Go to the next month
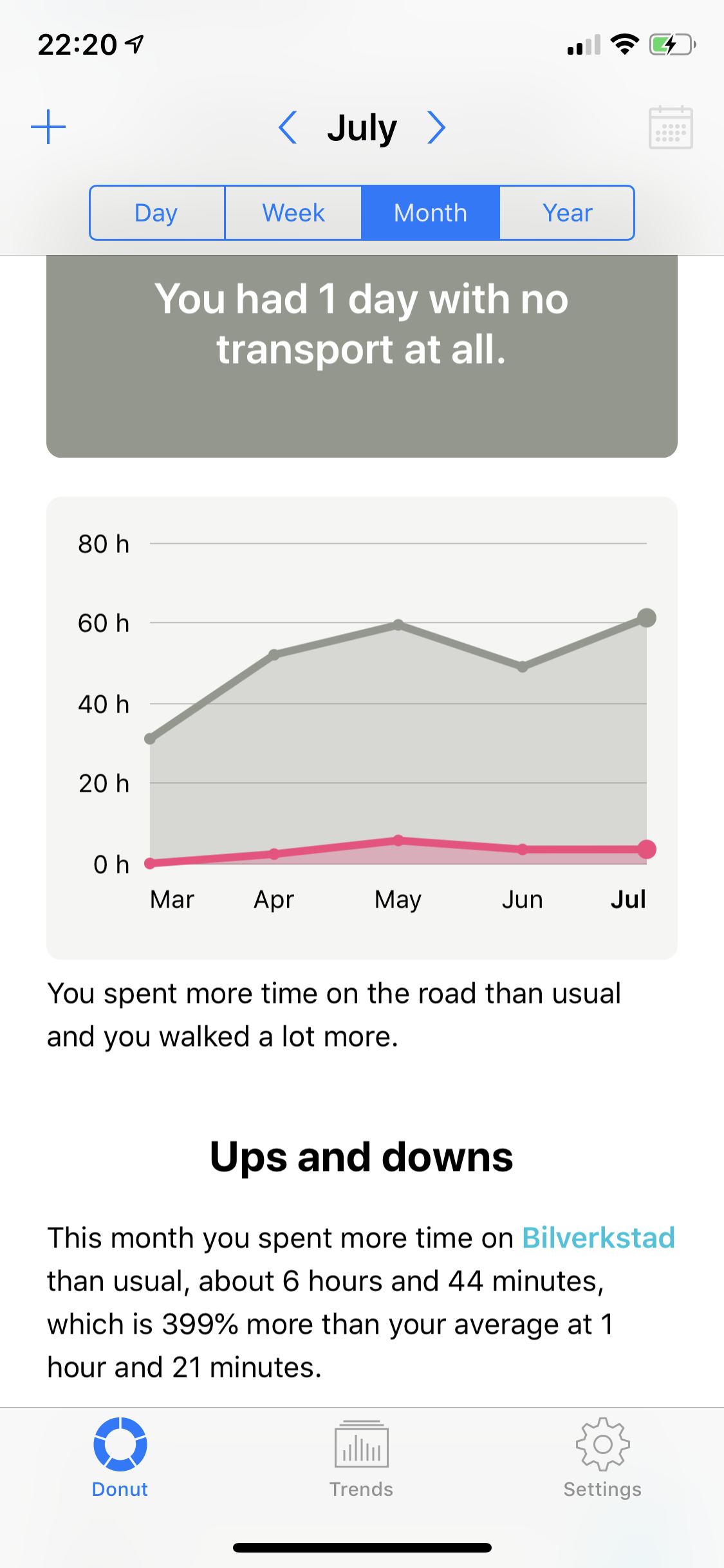This screenshot has width=724, height=1568. coord(436,127)
